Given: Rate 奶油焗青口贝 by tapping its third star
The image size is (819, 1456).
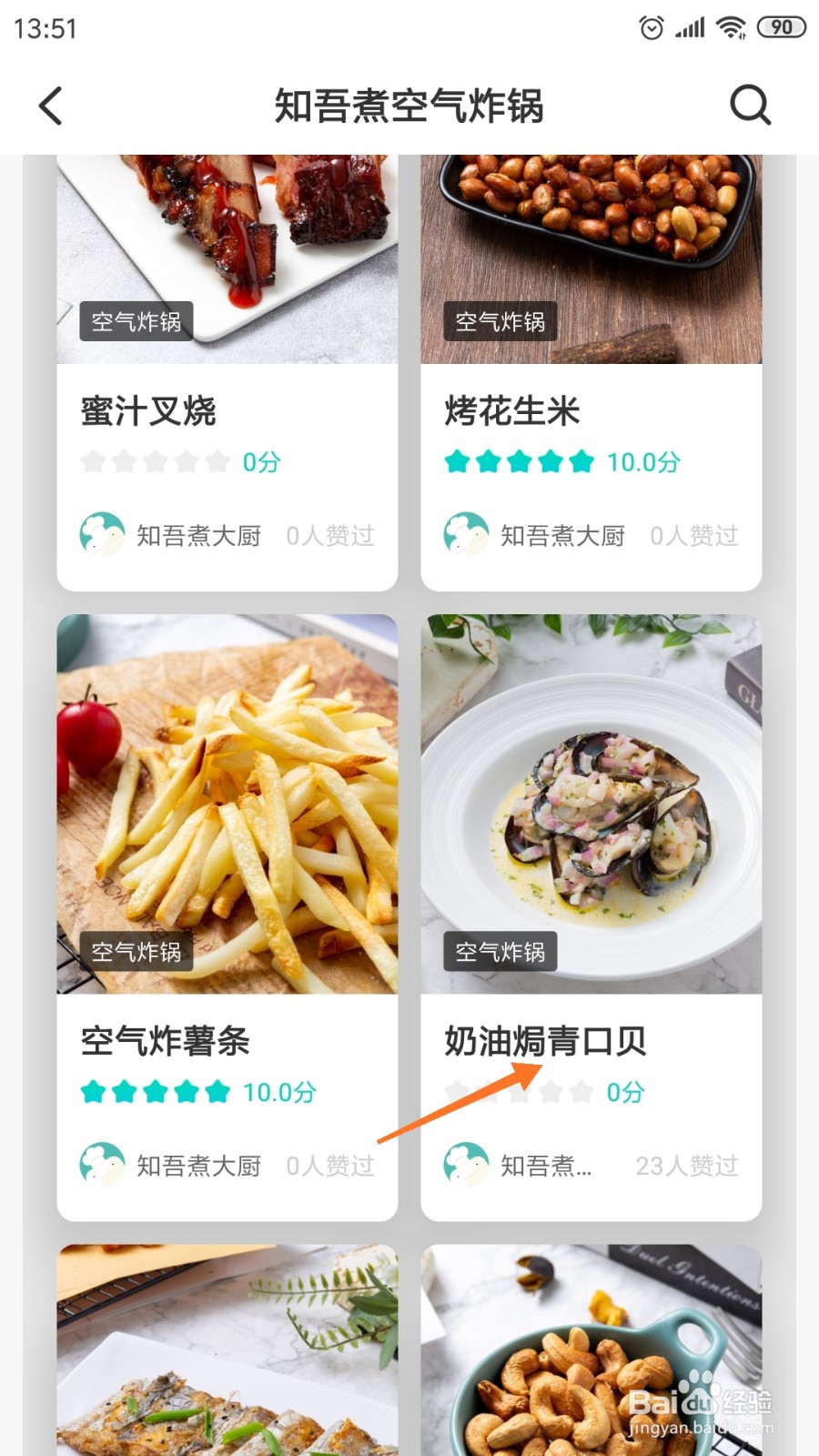Looking at the screenshot, I should [520, 1092].
